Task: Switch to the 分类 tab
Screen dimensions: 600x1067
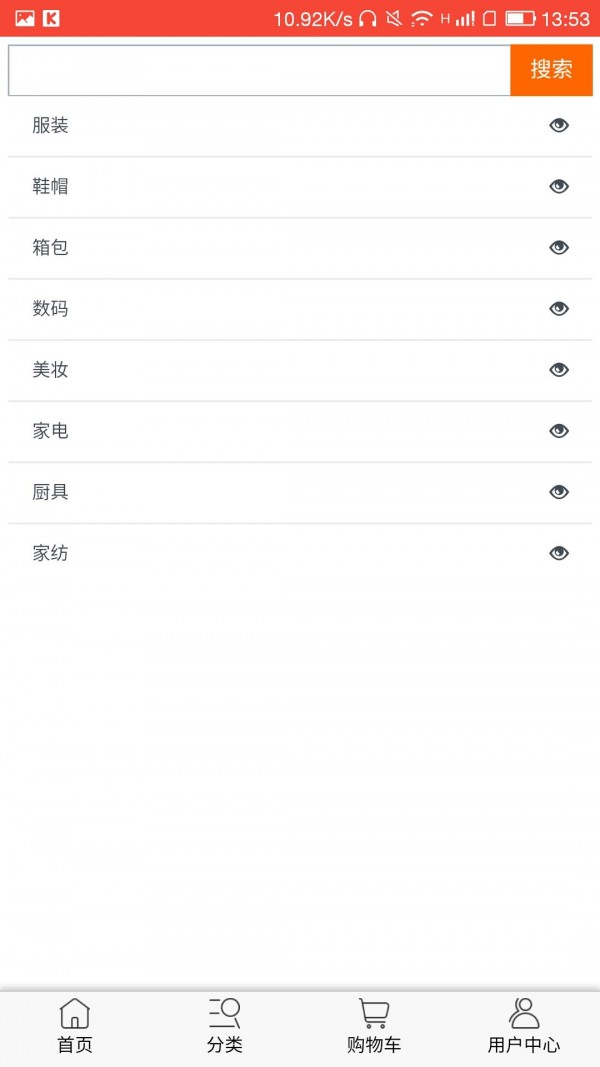Action: pos(225,1027)
